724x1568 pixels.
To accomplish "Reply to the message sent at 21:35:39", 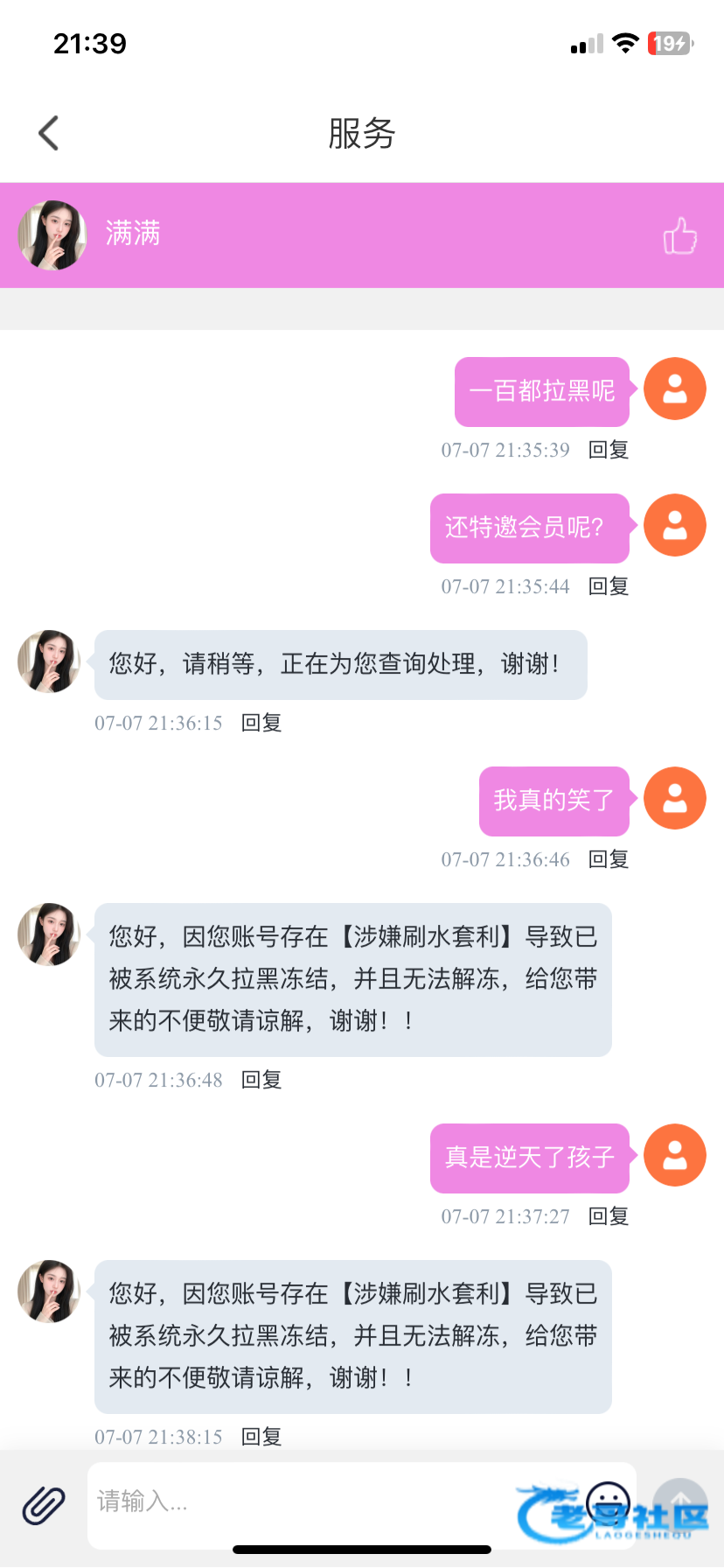I will point(609,450).
